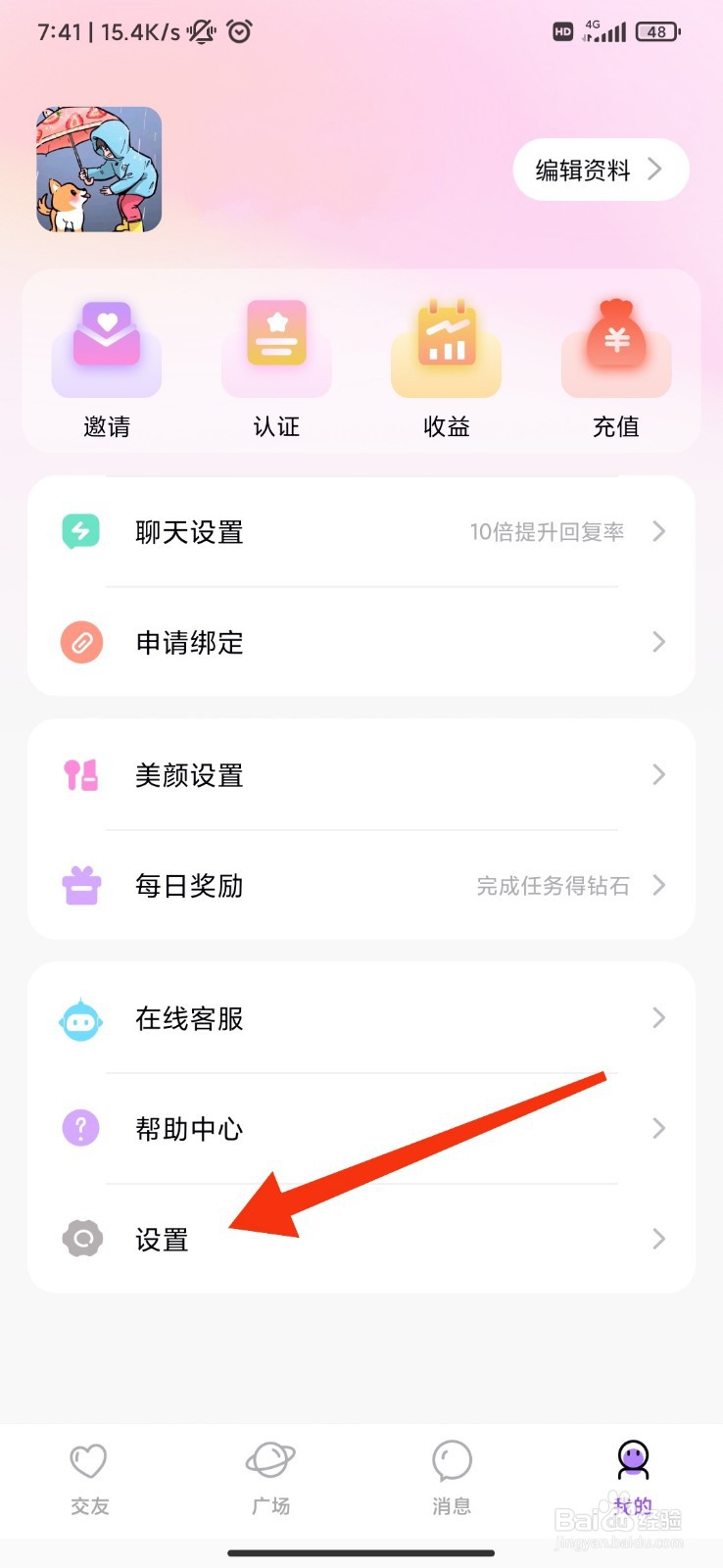Open the 每日奖励 gift icon
The image size is (723, 1568).
point(81,885)
